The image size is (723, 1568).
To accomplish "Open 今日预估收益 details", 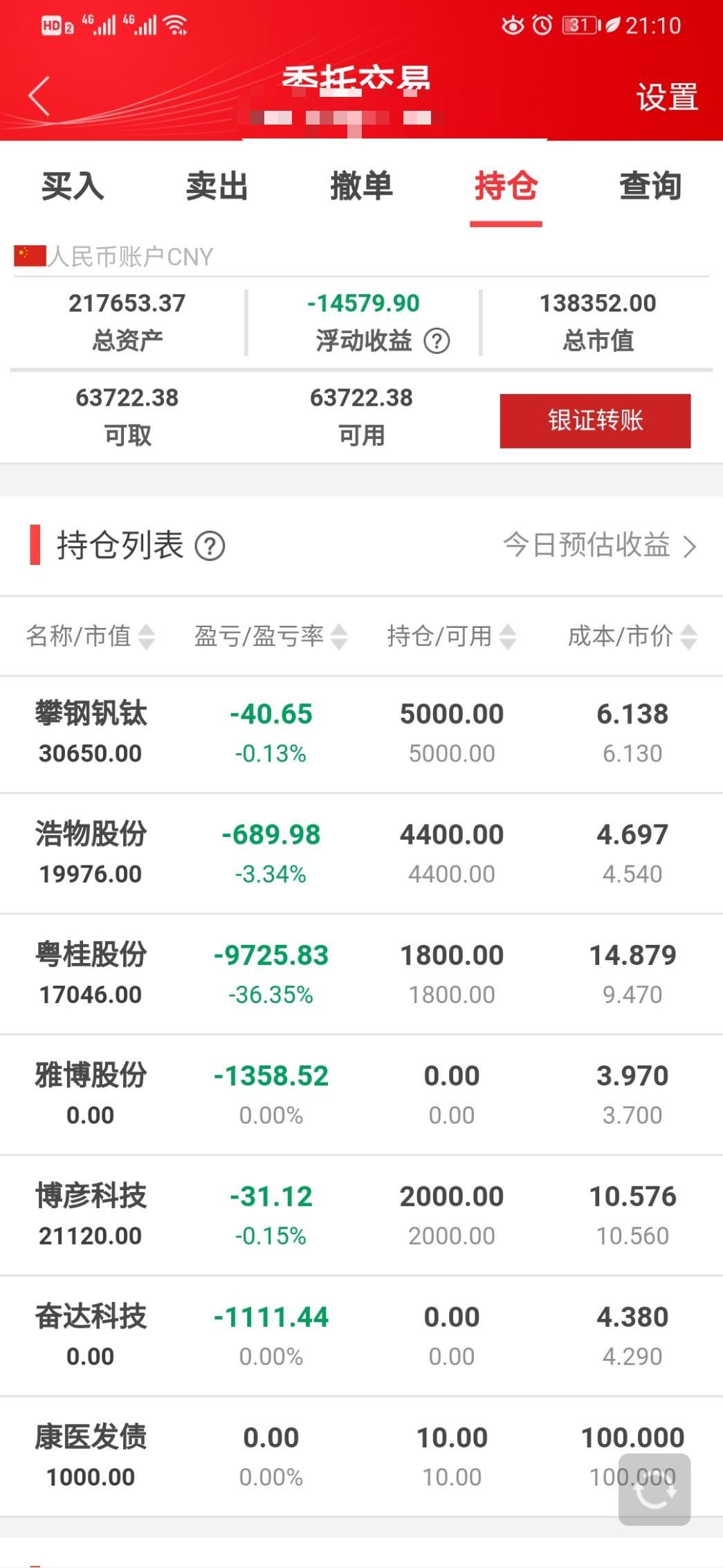I will click(x=599, y=546).
